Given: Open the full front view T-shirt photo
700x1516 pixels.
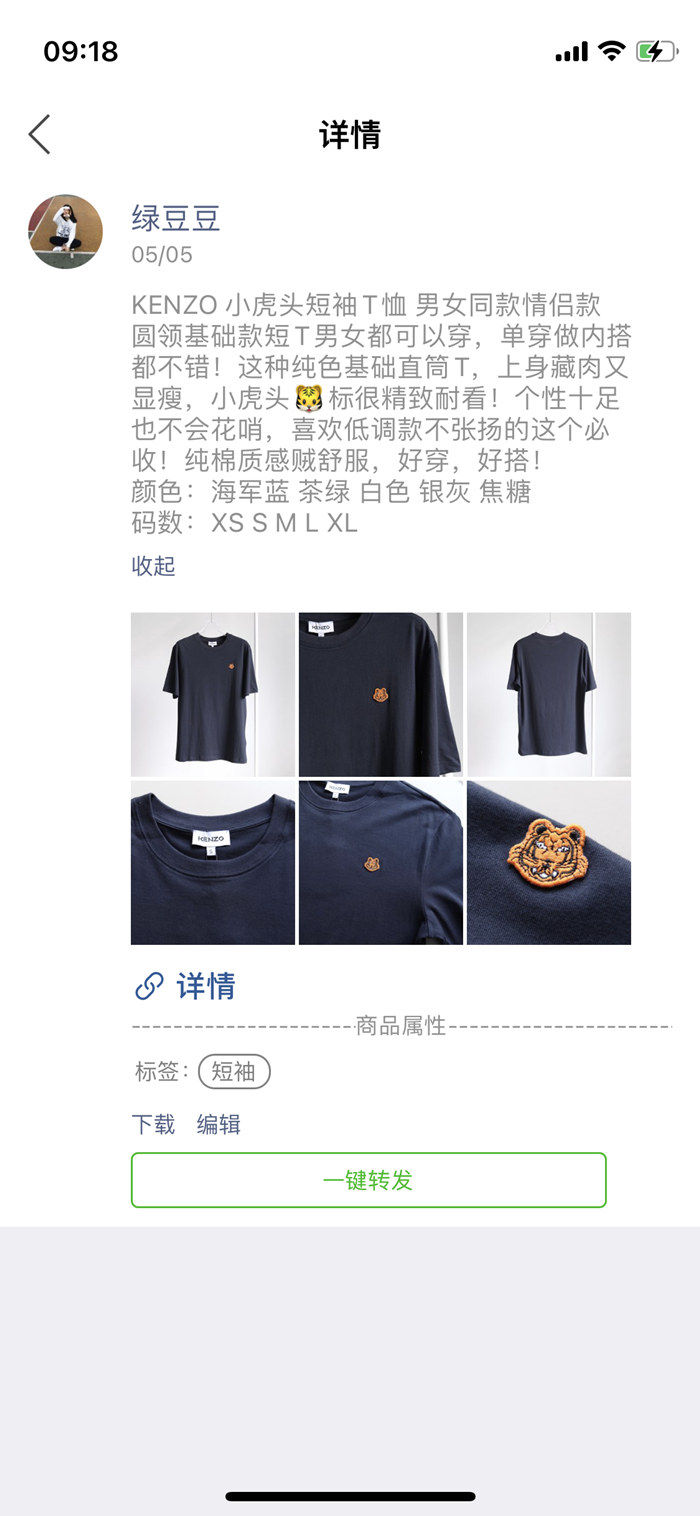Looking at the screenshot, I should point(213,694).
